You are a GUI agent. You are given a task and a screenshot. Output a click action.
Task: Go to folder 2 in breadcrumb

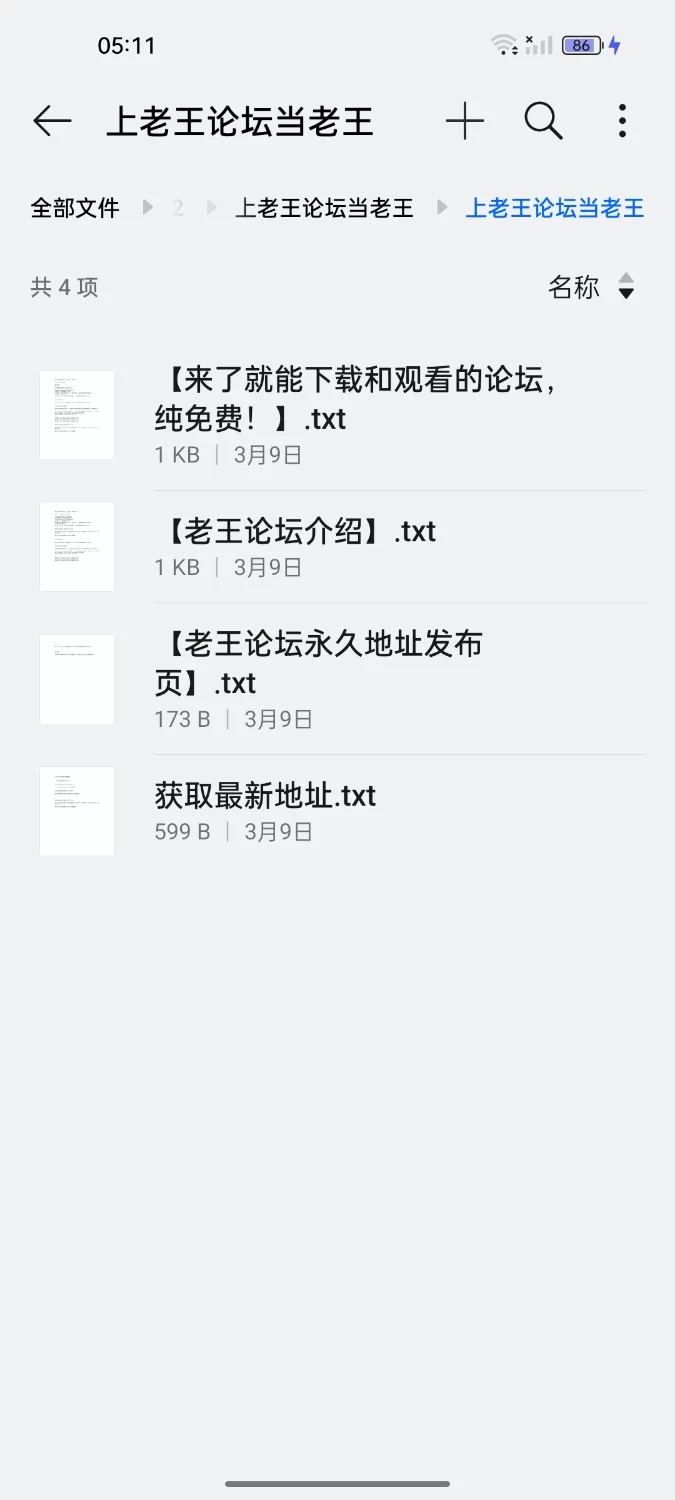[x=179, y=208]
